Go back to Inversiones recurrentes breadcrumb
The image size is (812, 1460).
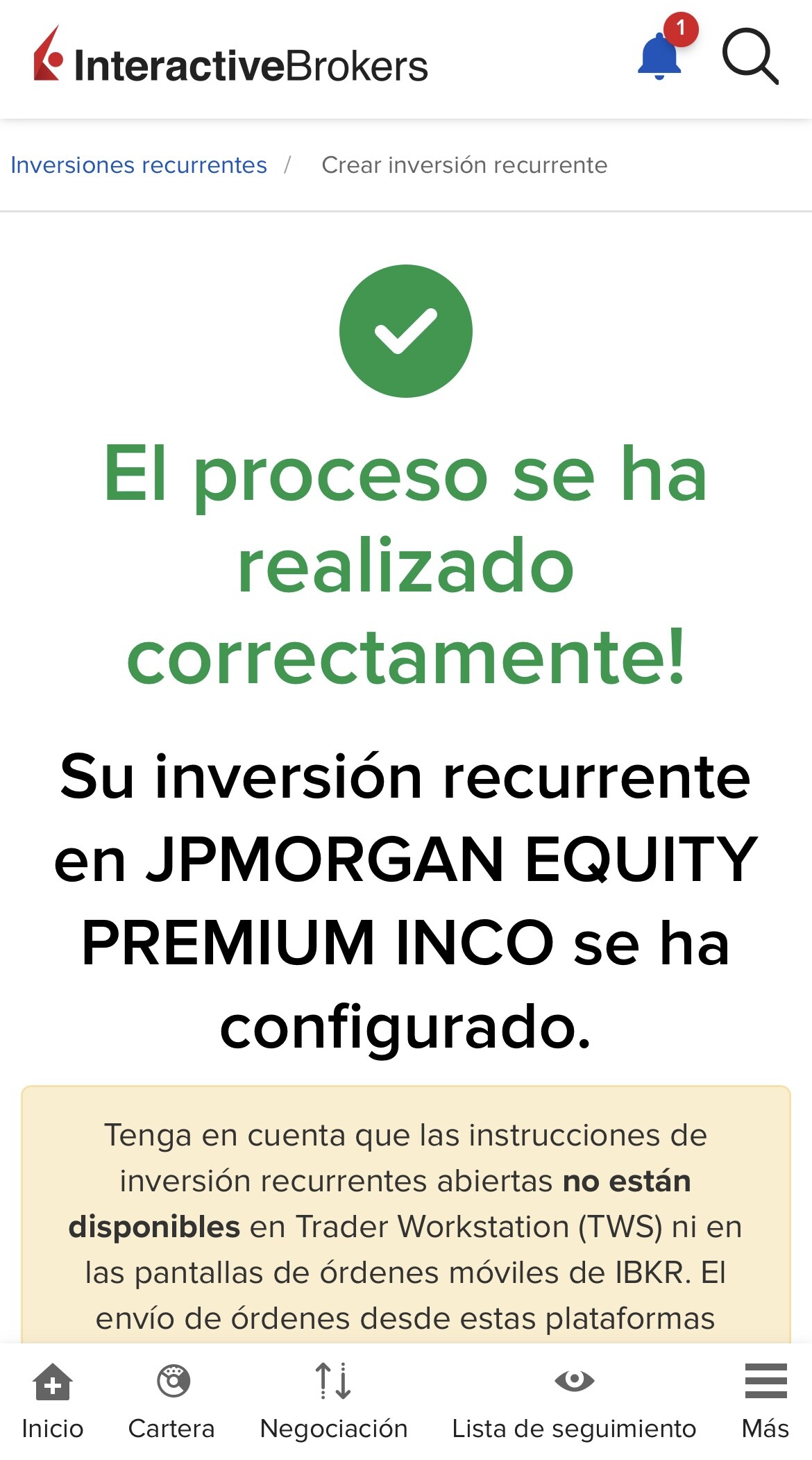pos(139,165)
